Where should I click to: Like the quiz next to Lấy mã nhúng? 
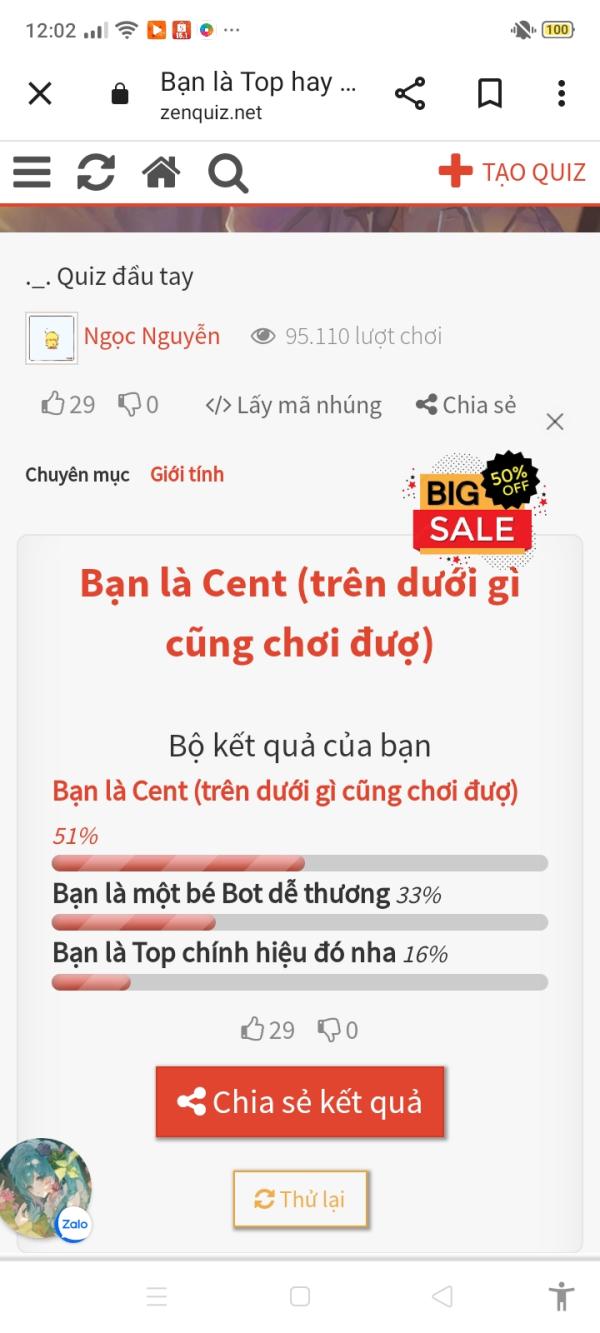tap(68, 405)
